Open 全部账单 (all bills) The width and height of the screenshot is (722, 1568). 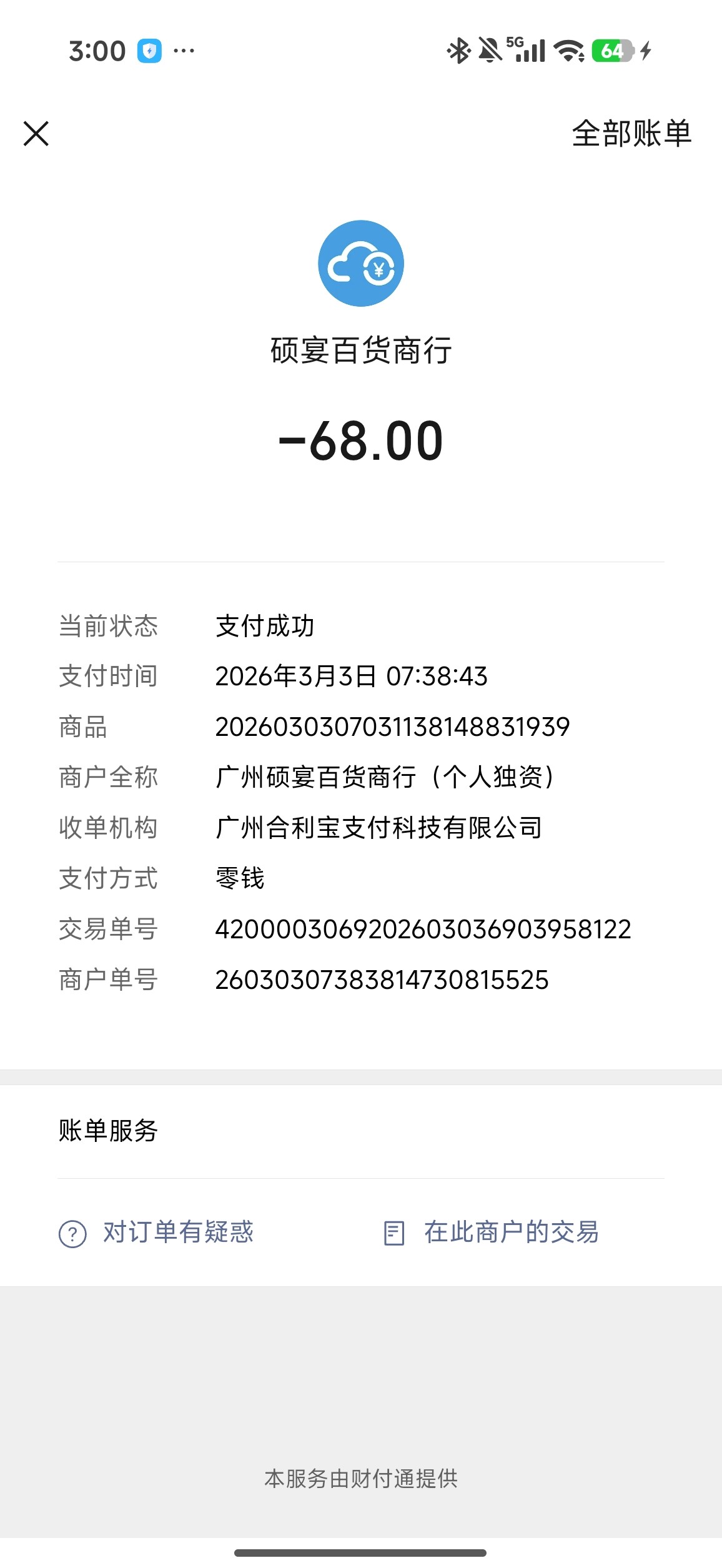point(631,134)
